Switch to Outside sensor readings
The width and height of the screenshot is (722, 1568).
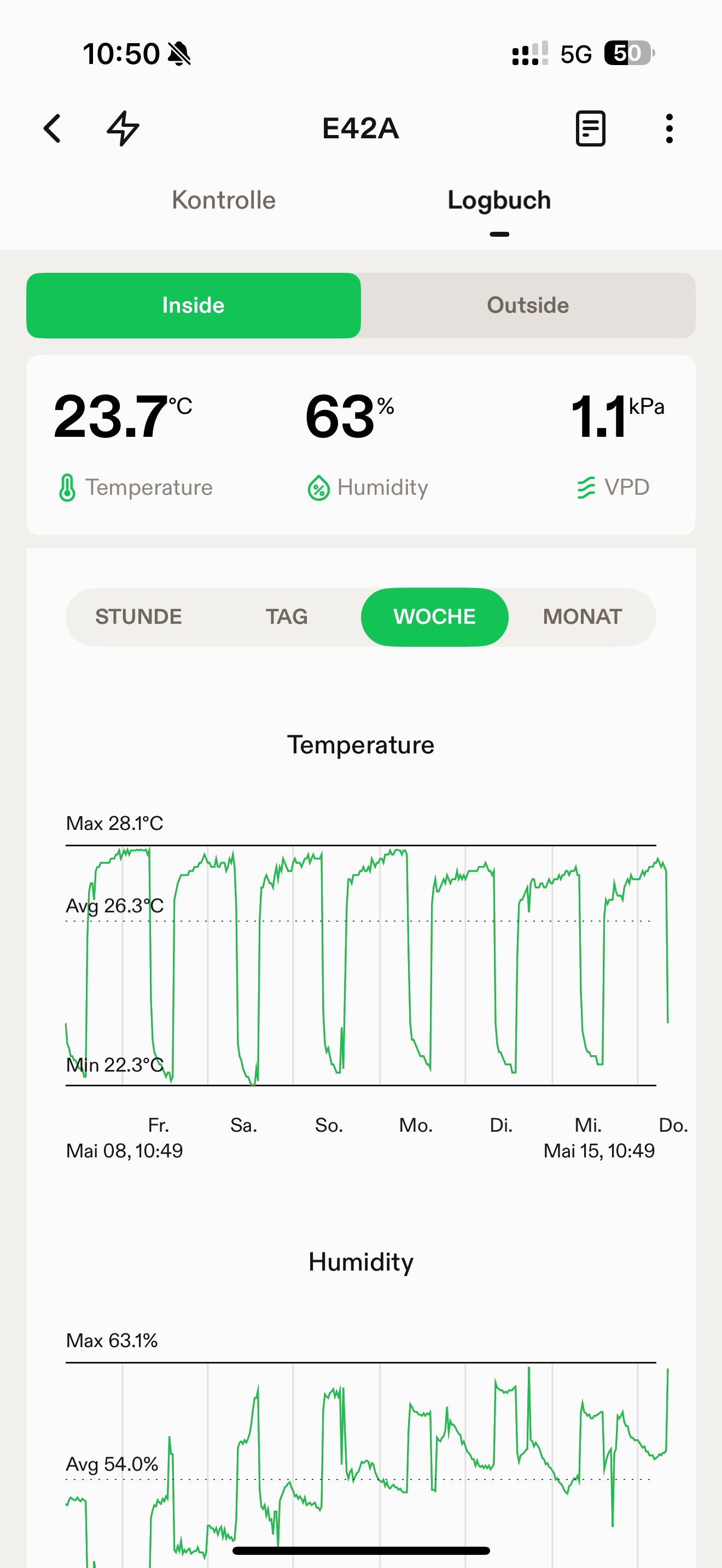point(528,306)
